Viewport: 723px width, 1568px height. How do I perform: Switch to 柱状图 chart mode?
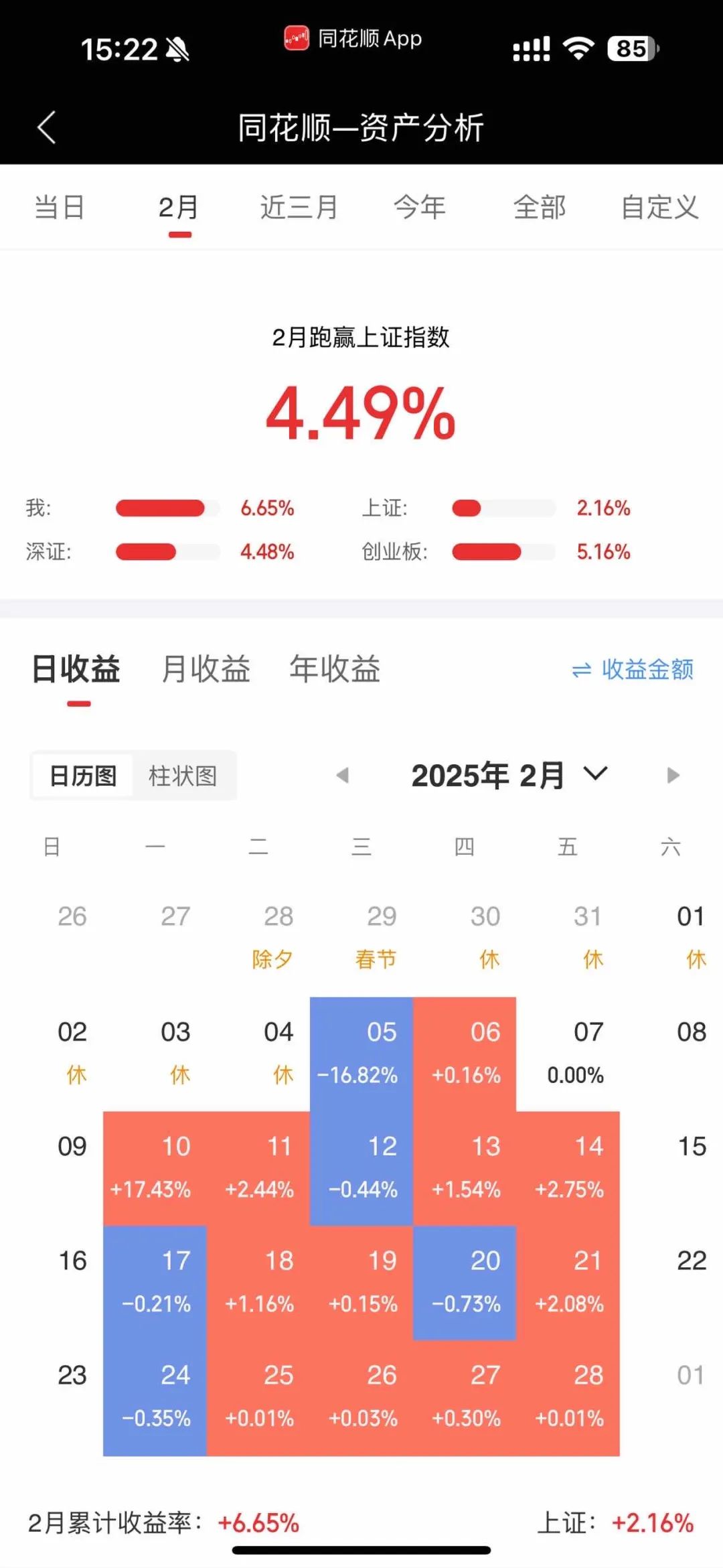(183, 776)
